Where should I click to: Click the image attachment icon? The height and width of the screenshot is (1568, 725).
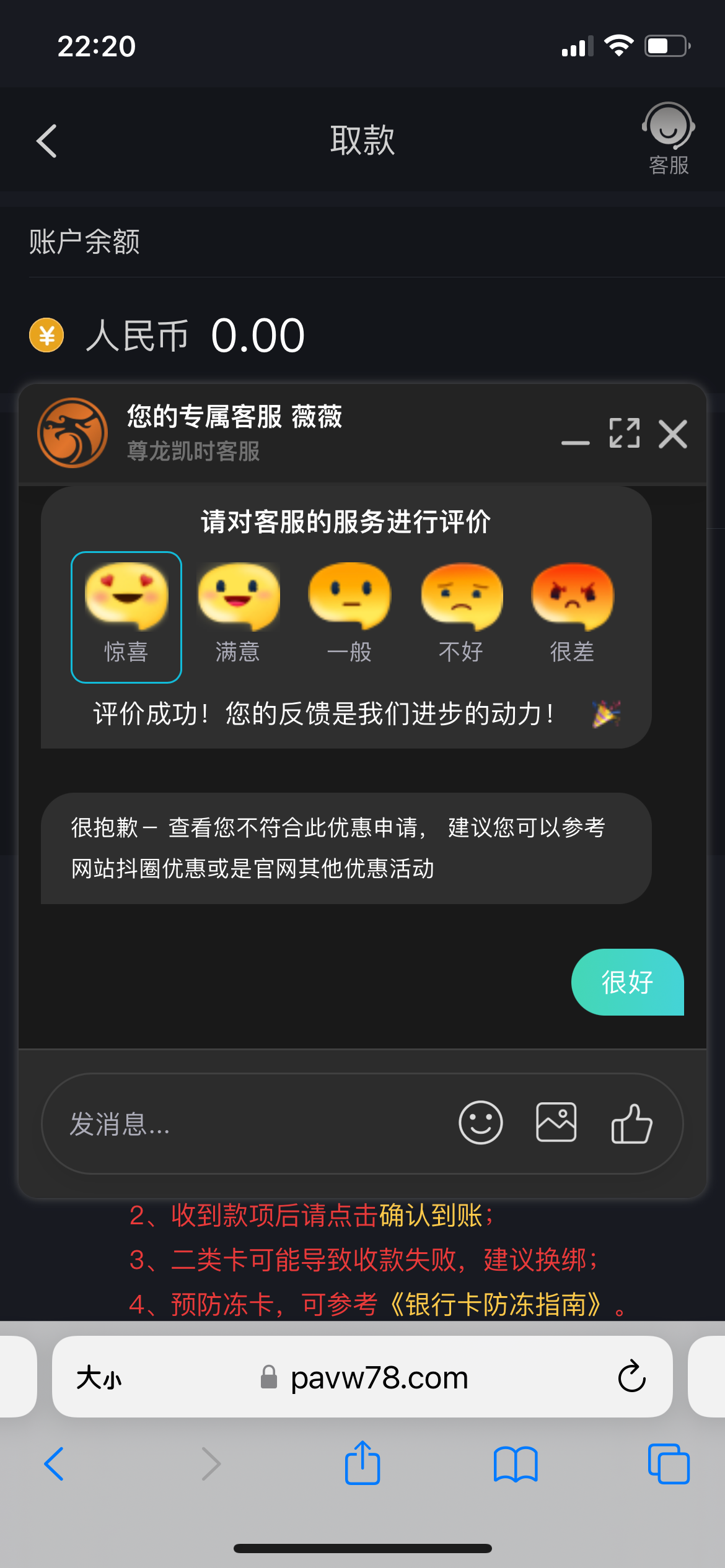click(556, 1123)
